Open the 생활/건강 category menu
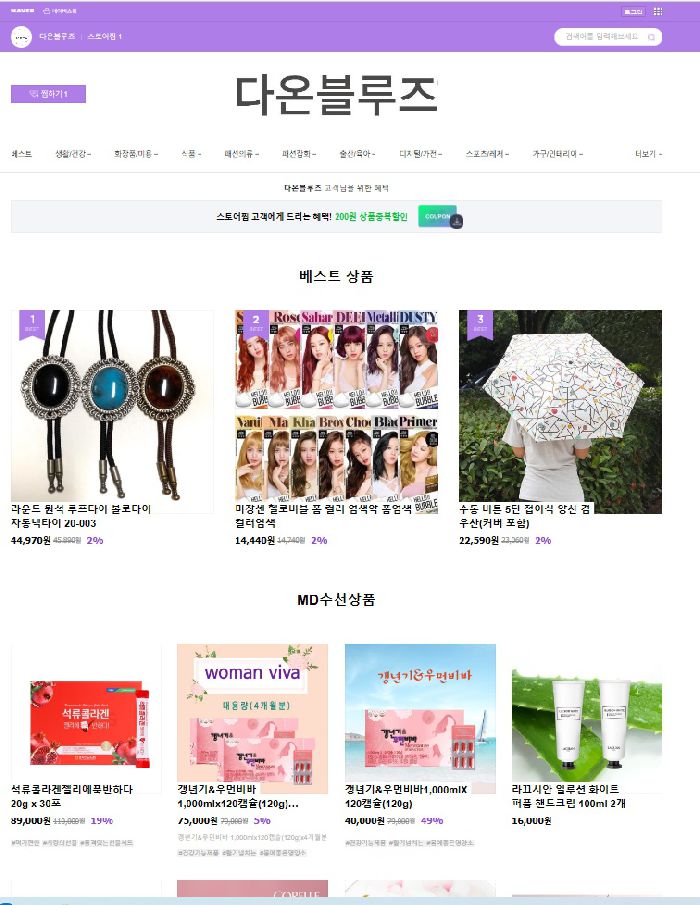Image resolution: width=700 pixels, height=905 pixels. coord(72,154)
